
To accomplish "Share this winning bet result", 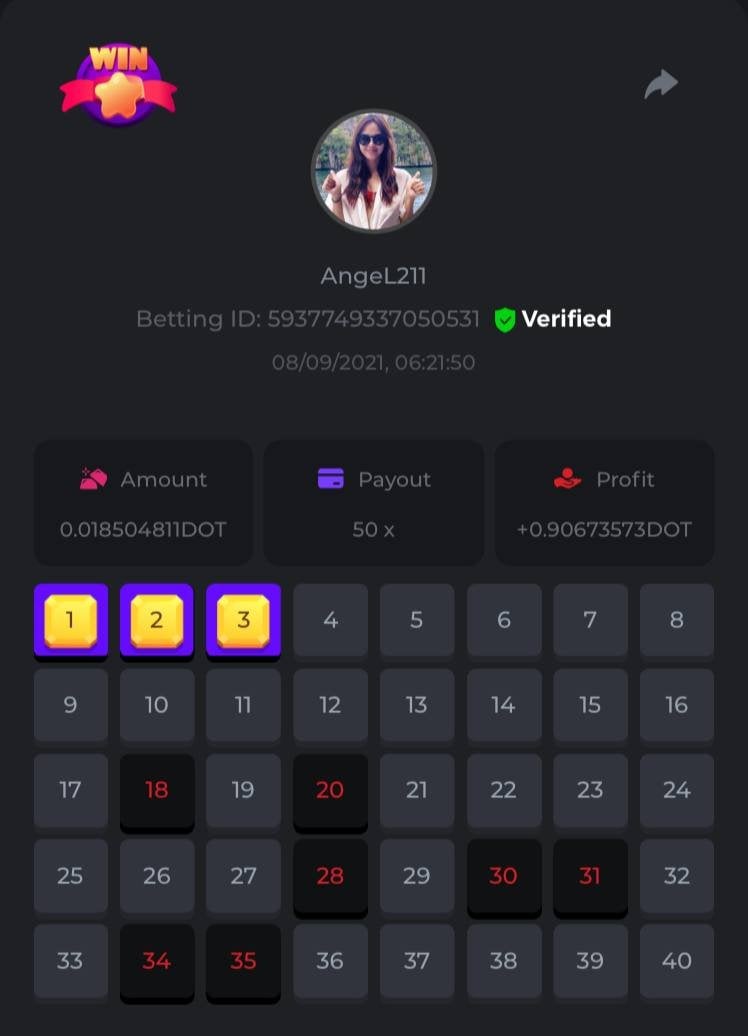I will point(661,85).
